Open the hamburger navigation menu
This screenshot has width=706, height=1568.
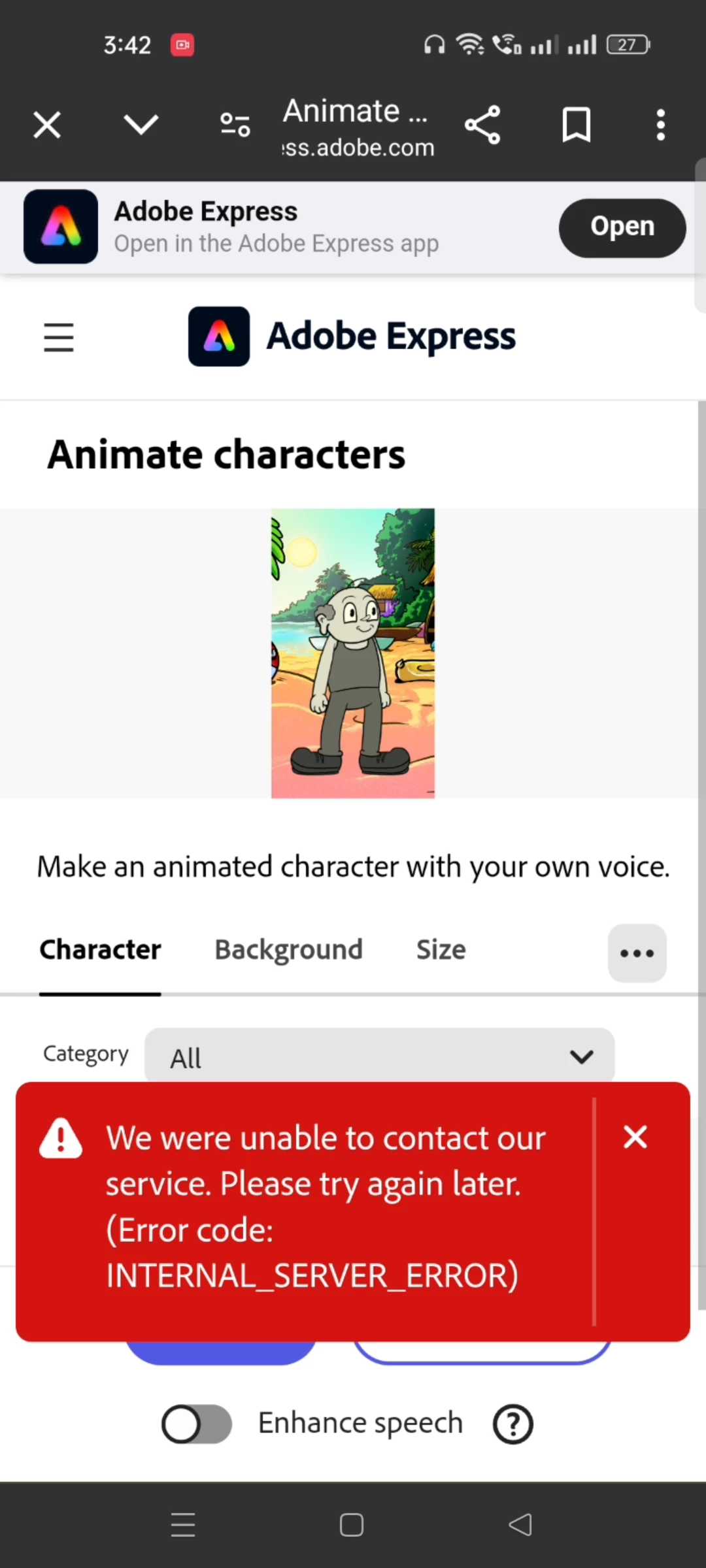click(x=59, y=337)
